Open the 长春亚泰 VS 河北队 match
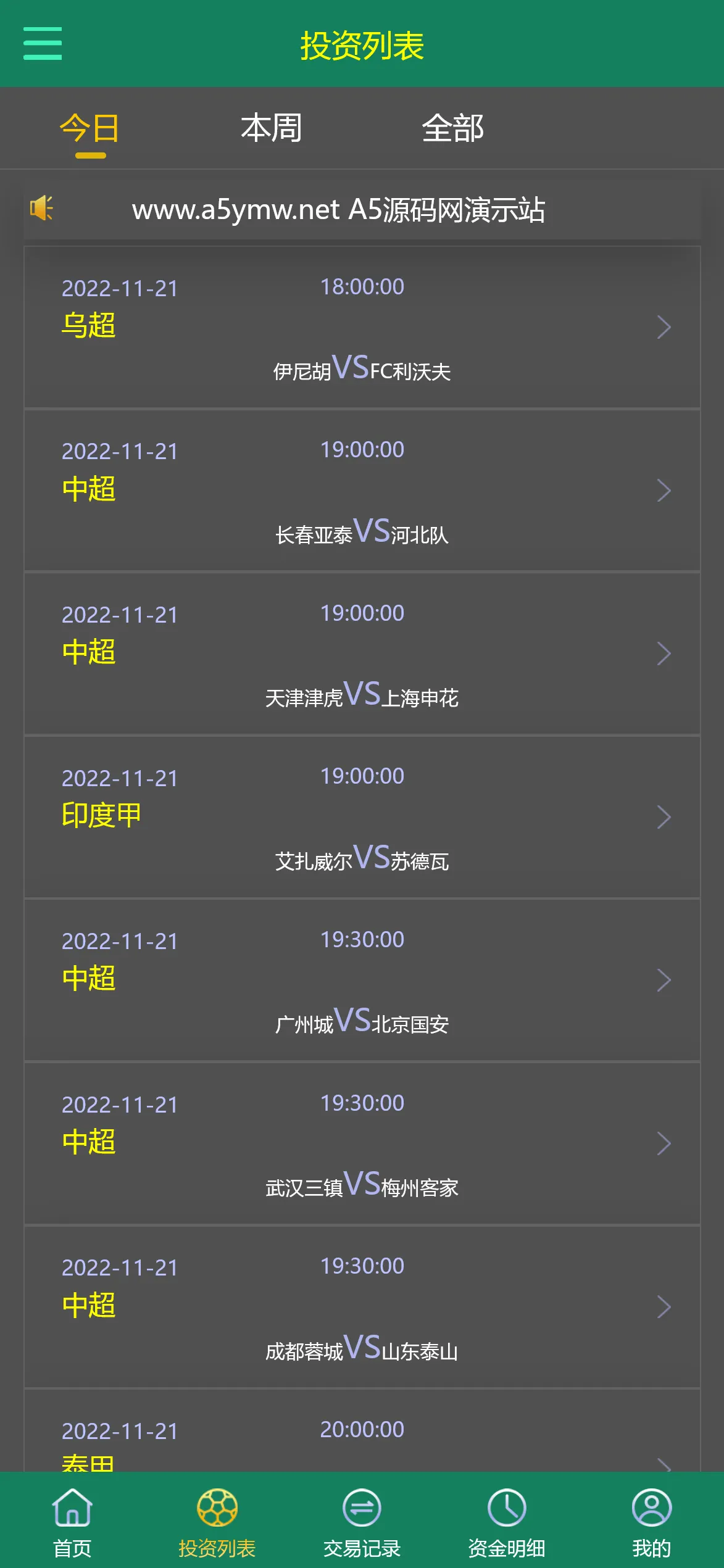724x1568 pixels. coord(362,491)
